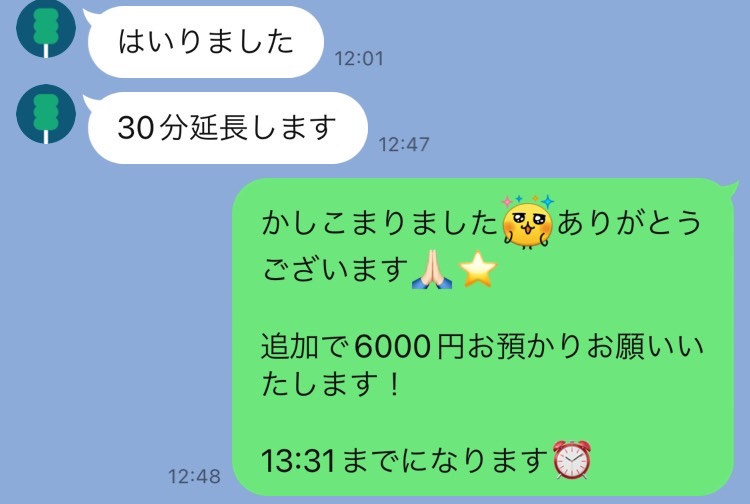Open sender's avatar beside はいりました message
Image resolution: width=750 pixels, height=504 pixels.
coord(42,30)
